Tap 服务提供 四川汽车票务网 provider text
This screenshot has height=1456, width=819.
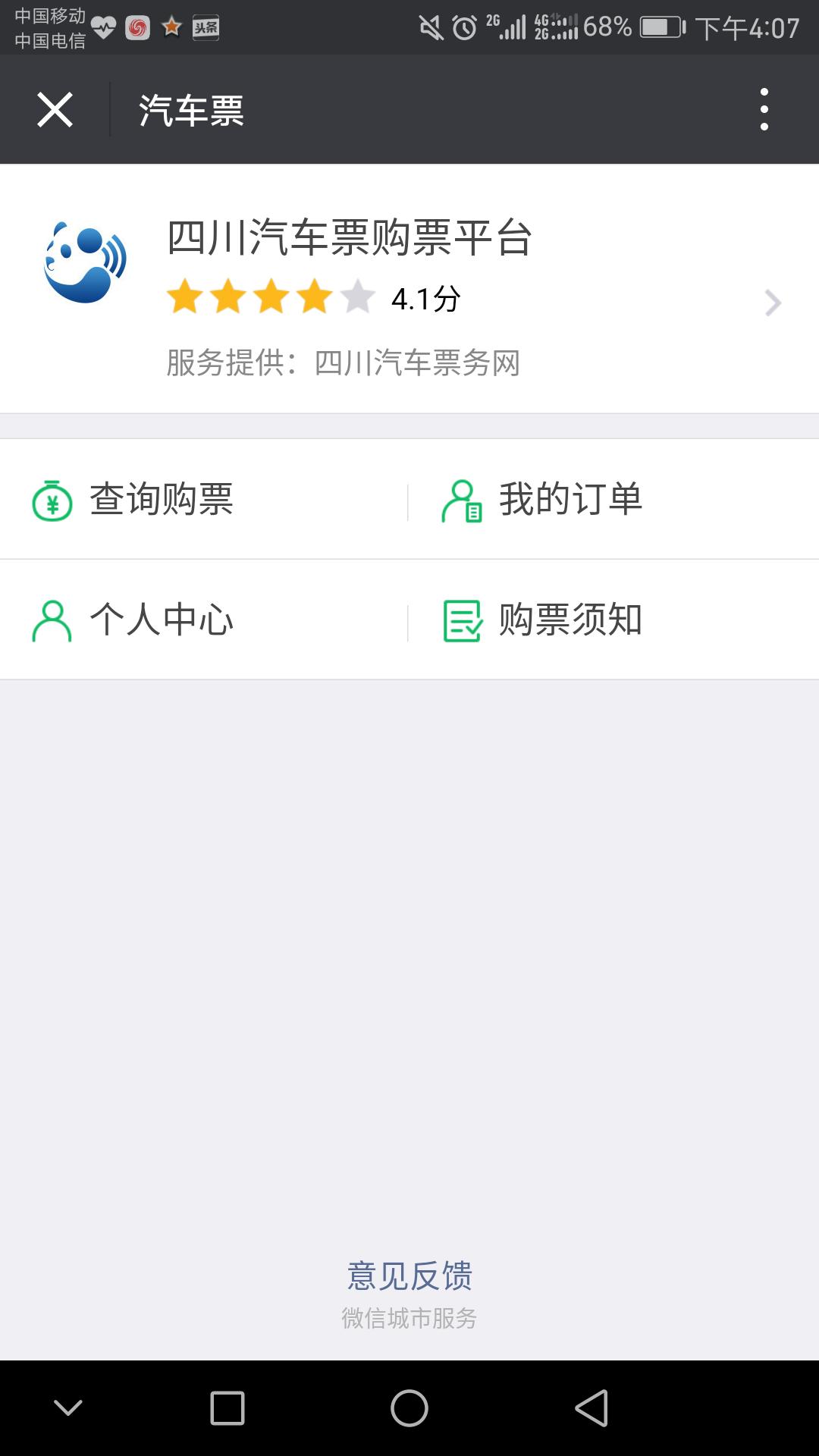pyautogui.click(x=345, y=362)
